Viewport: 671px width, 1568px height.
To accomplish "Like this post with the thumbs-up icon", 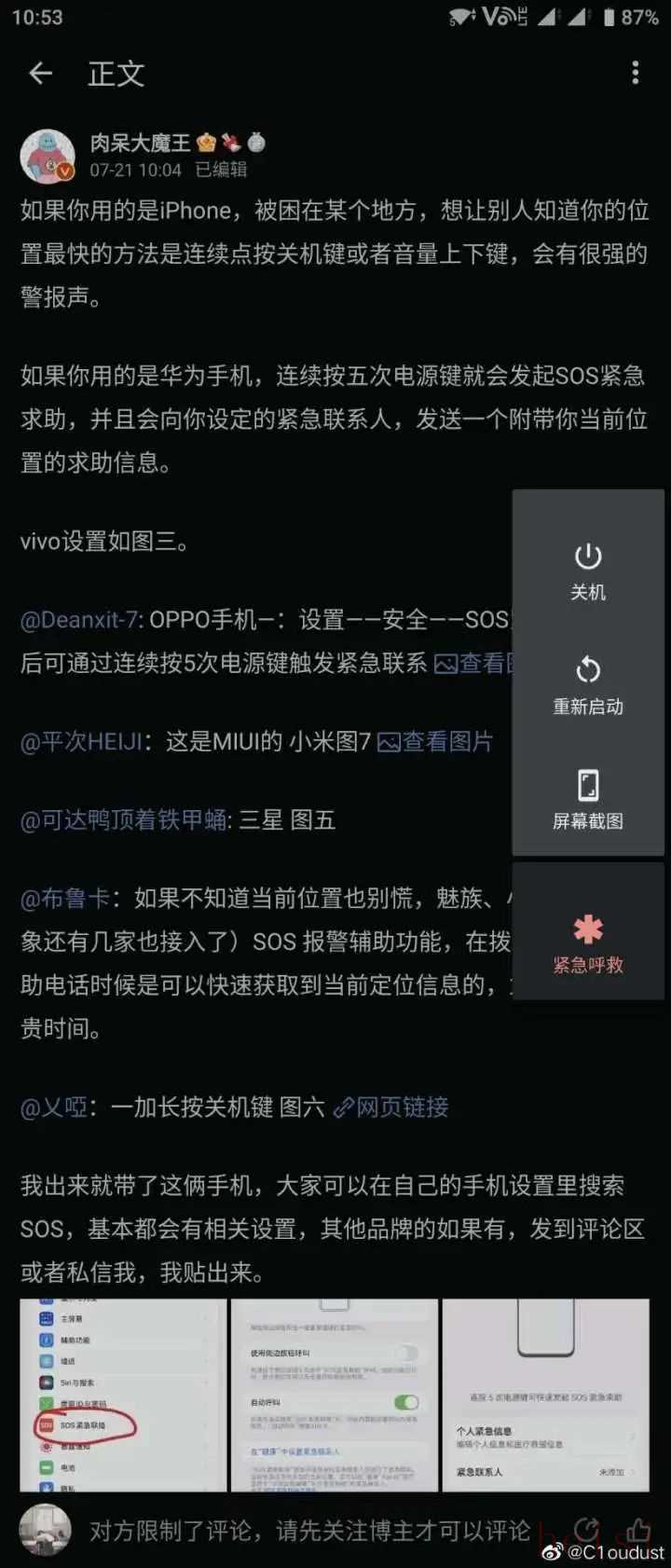I will [639, 1529].
